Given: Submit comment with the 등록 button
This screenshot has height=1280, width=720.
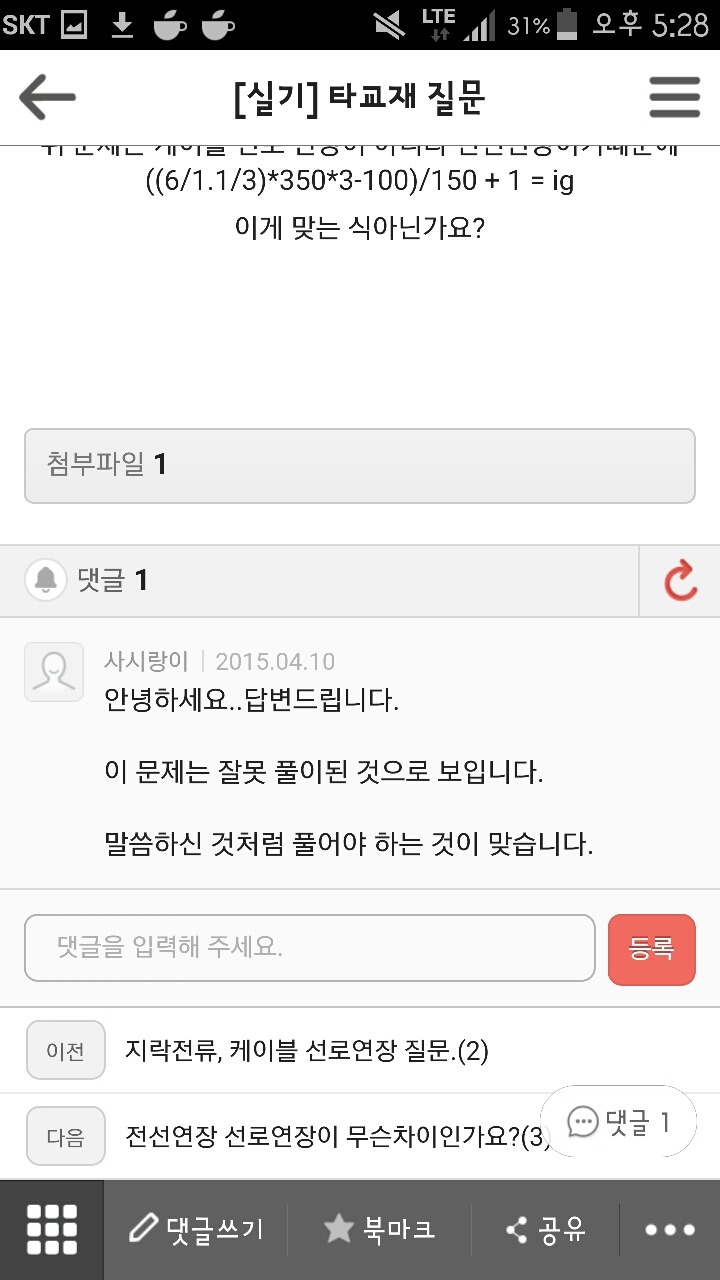Looking at the screenshot, I should 651,949.
